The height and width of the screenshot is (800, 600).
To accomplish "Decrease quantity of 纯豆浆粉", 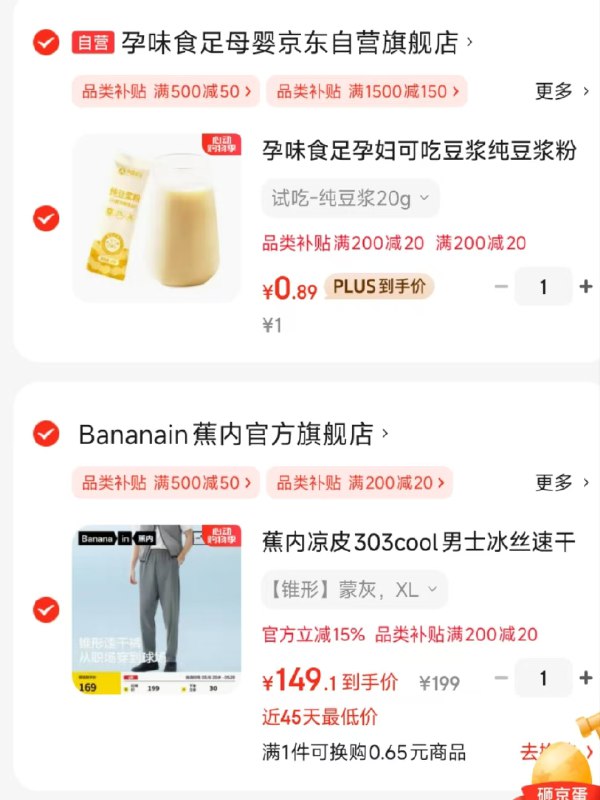I will click(501, 287).
